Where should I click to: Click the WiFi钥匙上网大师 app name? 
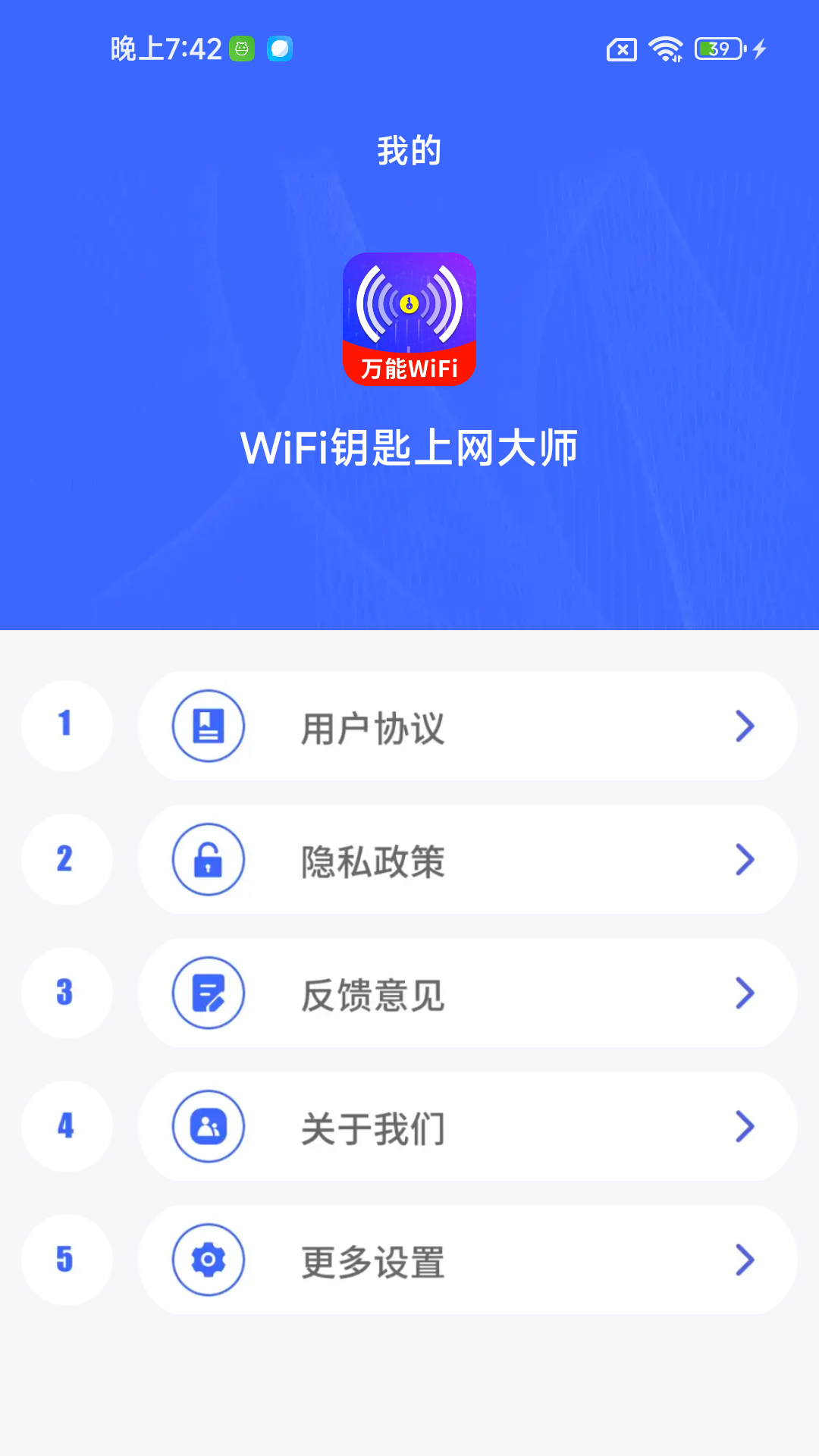pyautogui.click(x=409, y=447)
